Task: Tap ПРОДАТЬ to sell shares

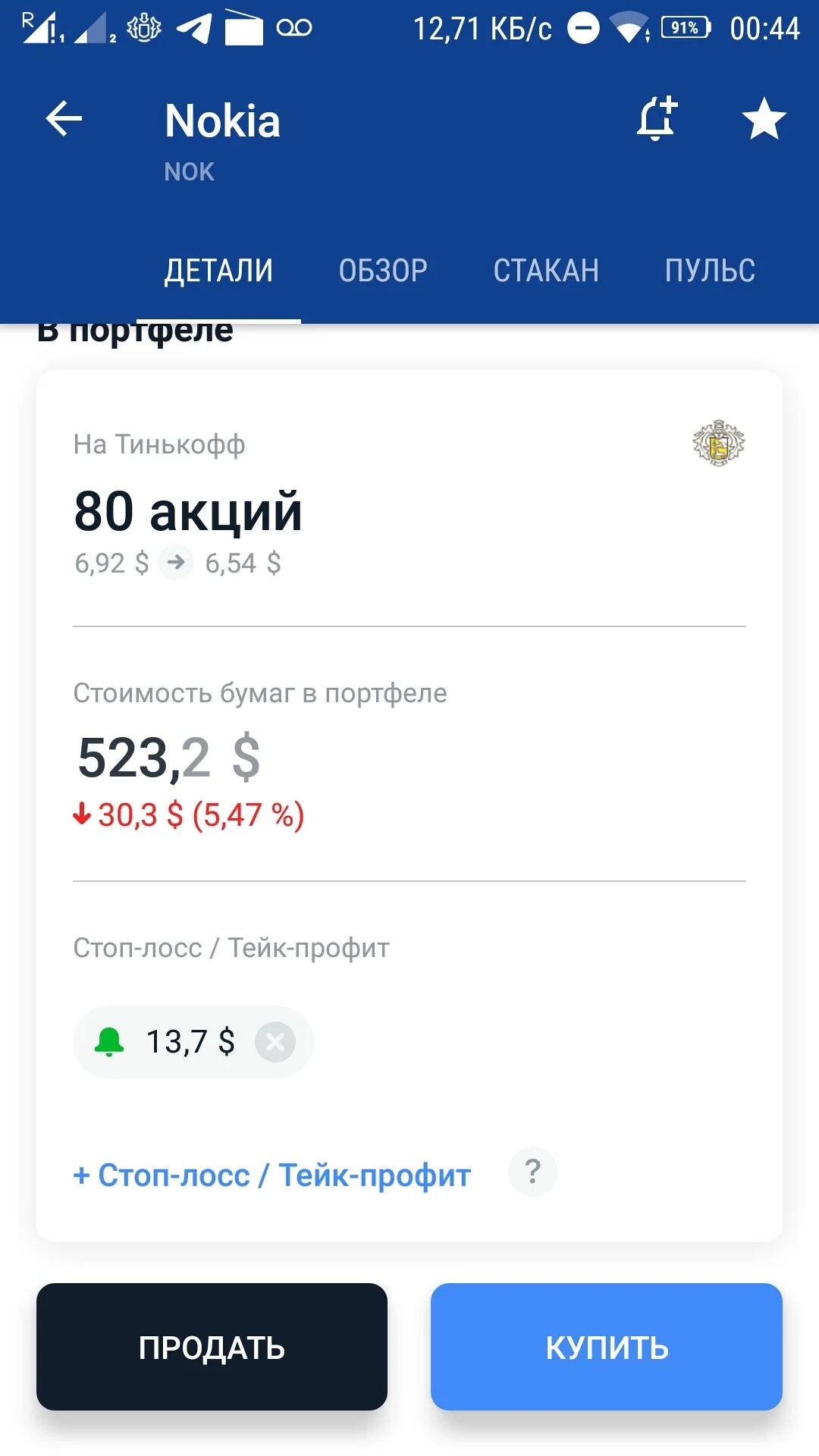Action: point(212,1347)
